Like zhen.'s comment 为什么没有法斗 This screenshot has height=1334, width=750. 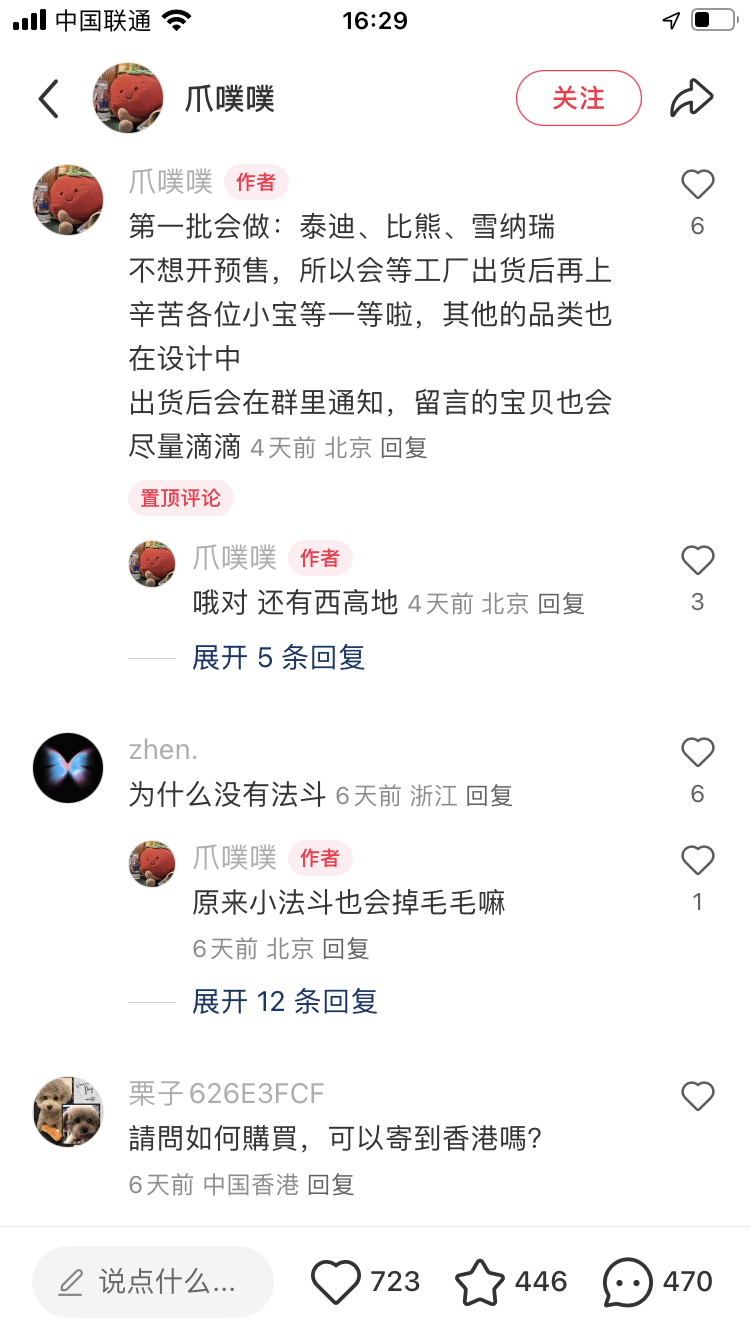point(697,753)
